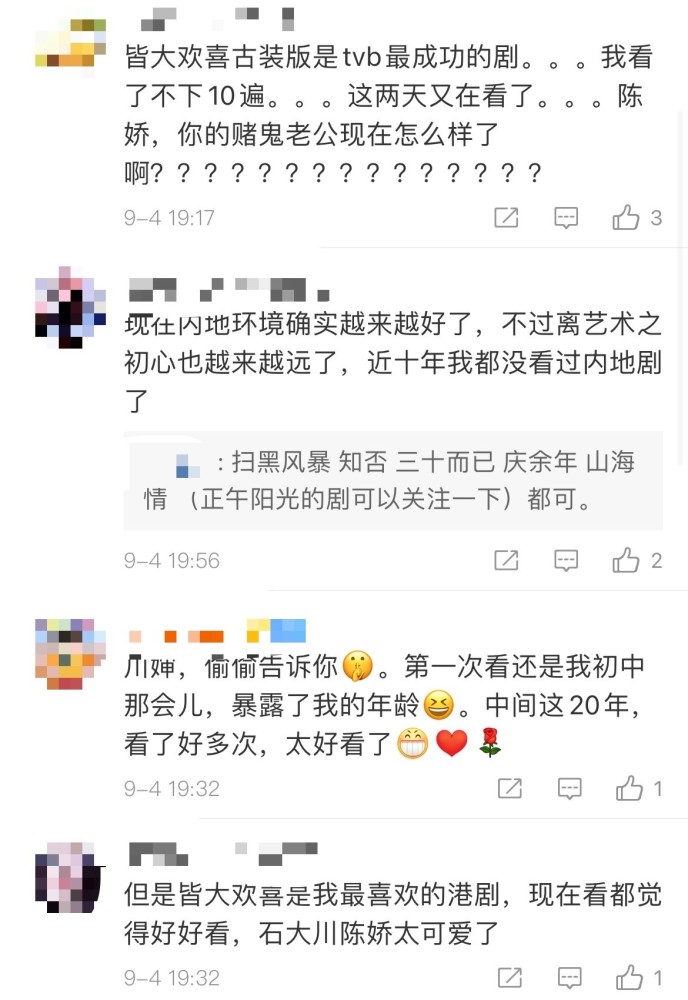Open the avatar of the 最喜欢的港剧 commenter
The width and height of the screenshot is (688, 1000).
point(69,877)
